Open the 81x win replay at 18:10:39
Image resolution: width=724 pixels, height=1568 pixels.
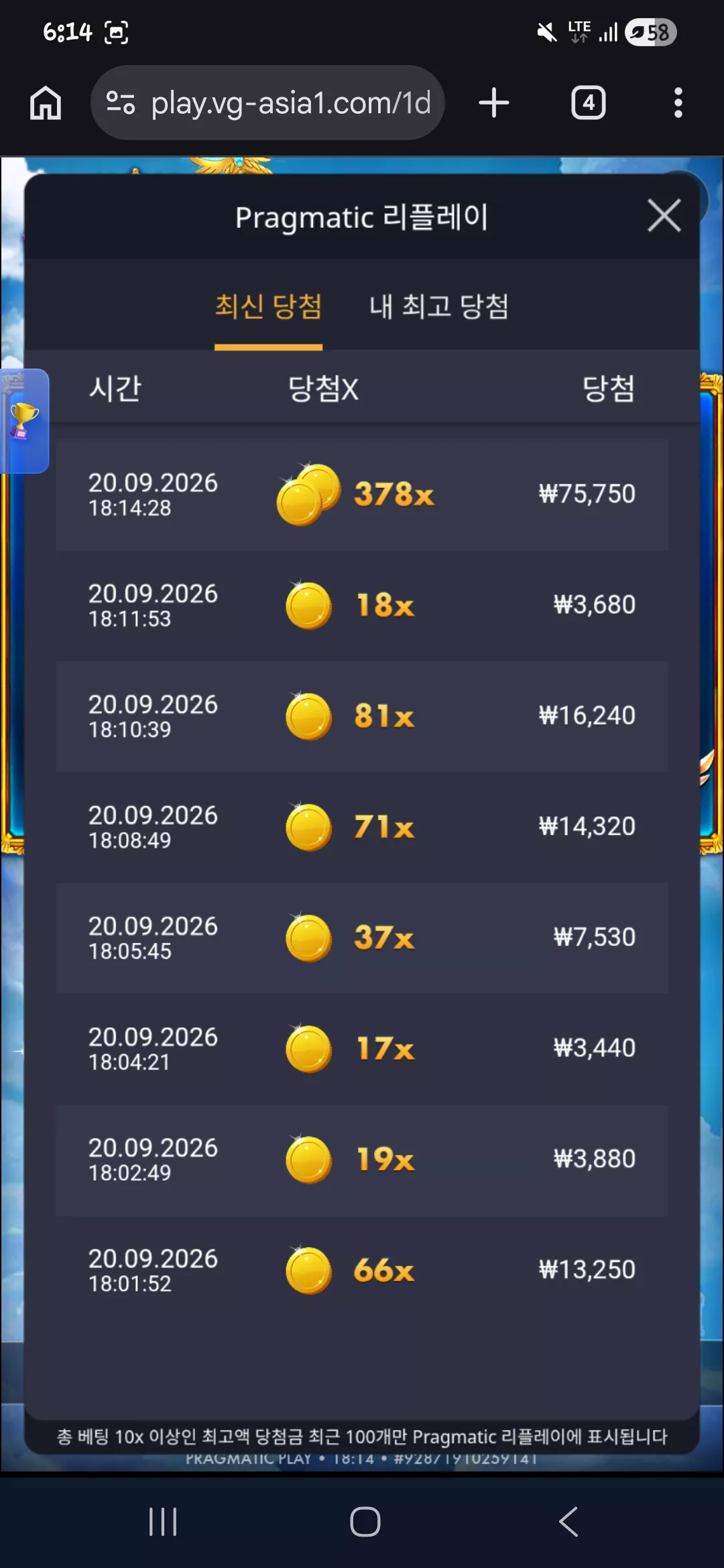tap(362, 716)
